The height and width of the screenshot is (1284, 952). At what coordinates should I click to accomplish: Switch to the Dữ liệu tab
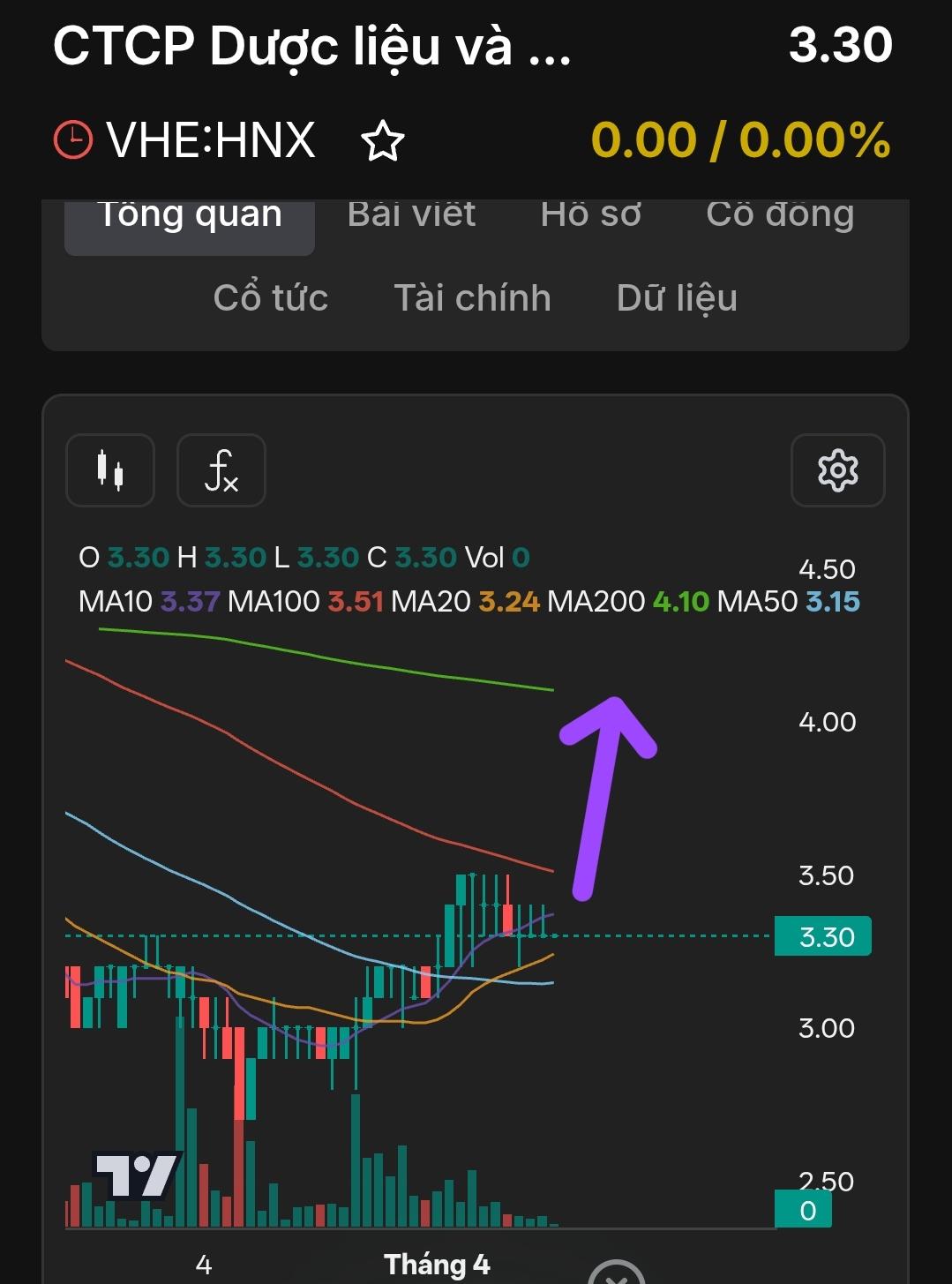point(677,298)
